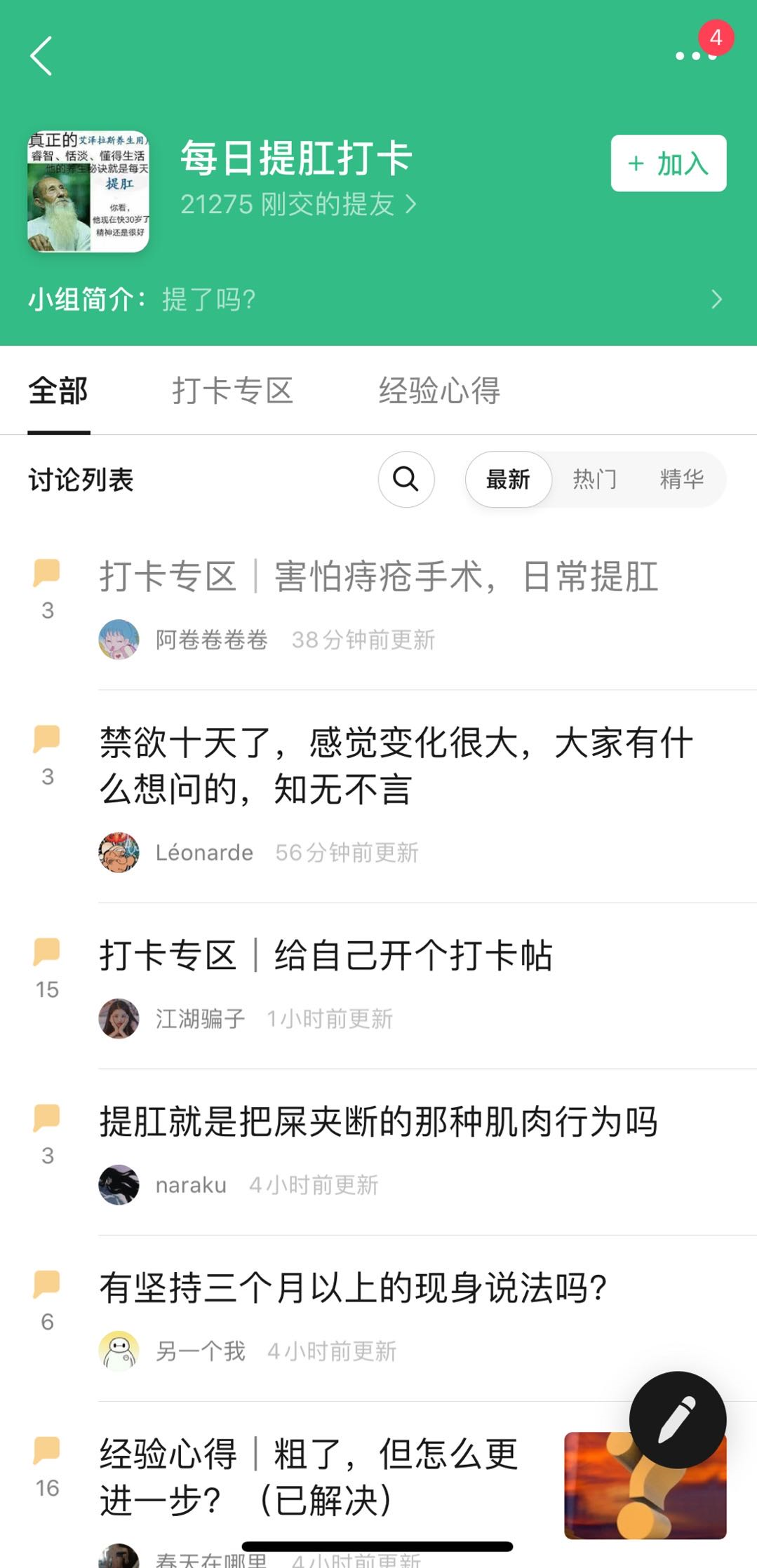Switch to the 经验心得 tab
This screenshot has width=757, height=1568.
[439, 391]
